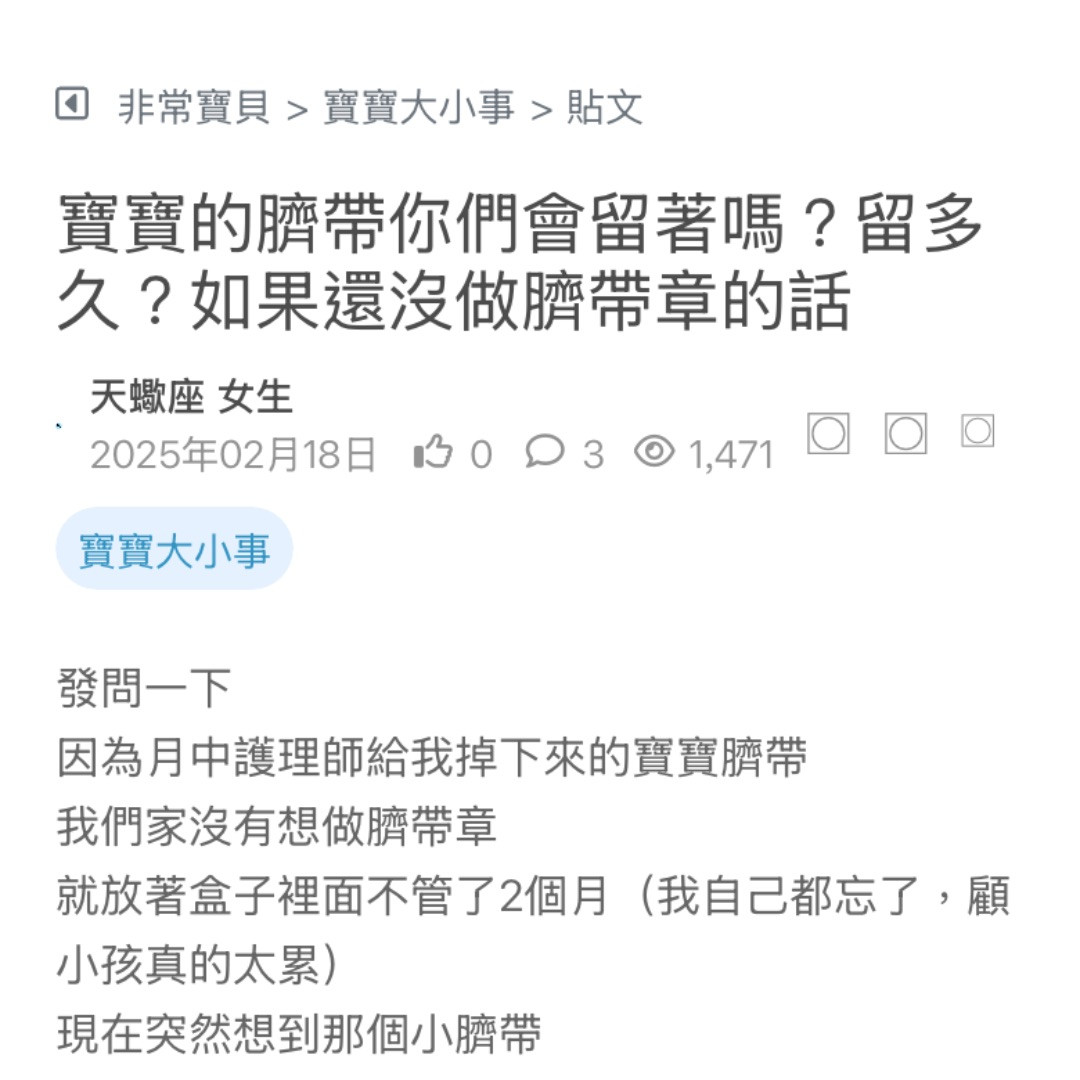
Task: Select the 寶寶大小事 tag chip
Action: coord(174,550)
